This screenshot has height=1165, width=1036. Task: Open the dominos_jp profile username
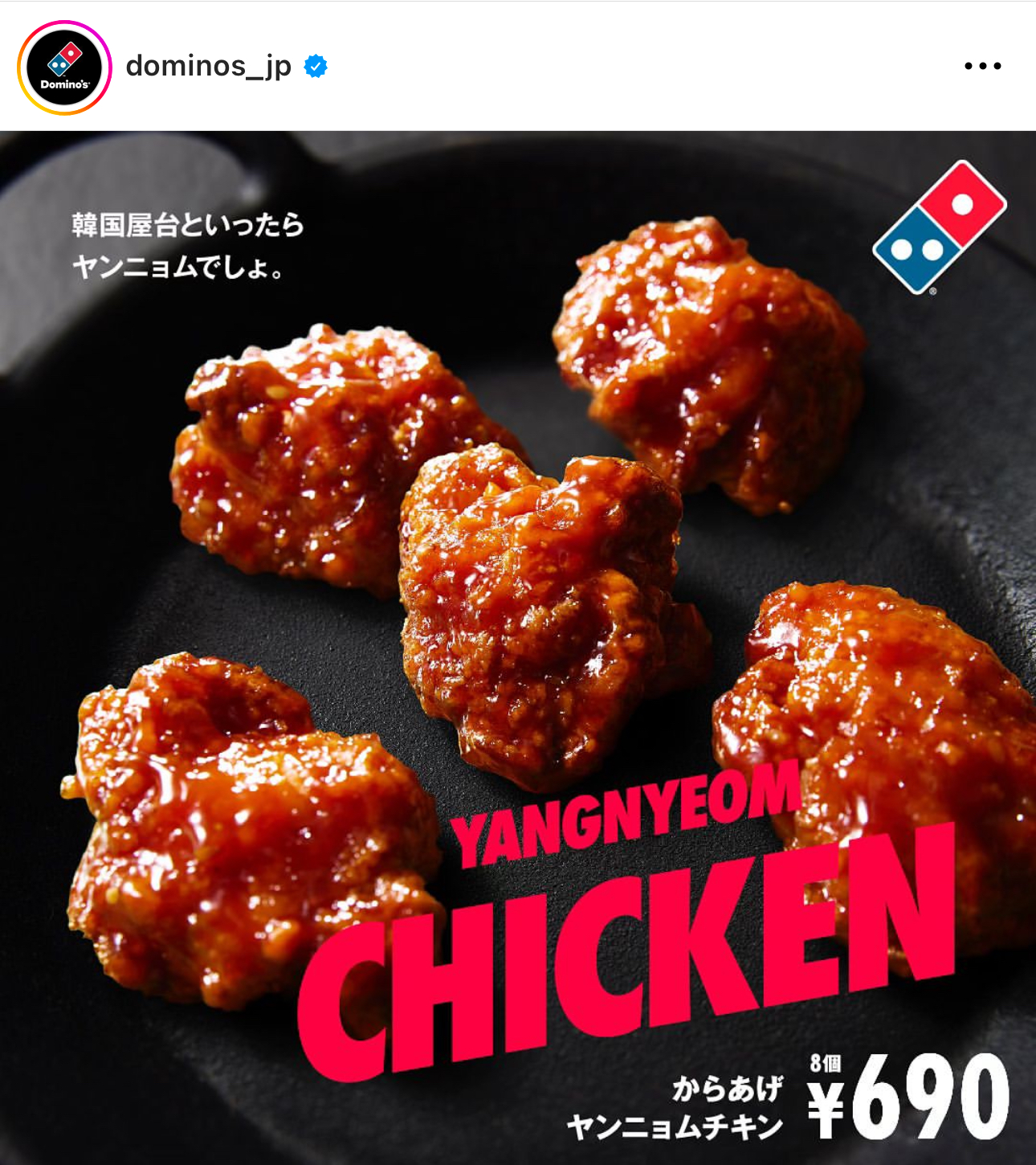point(208,66)
